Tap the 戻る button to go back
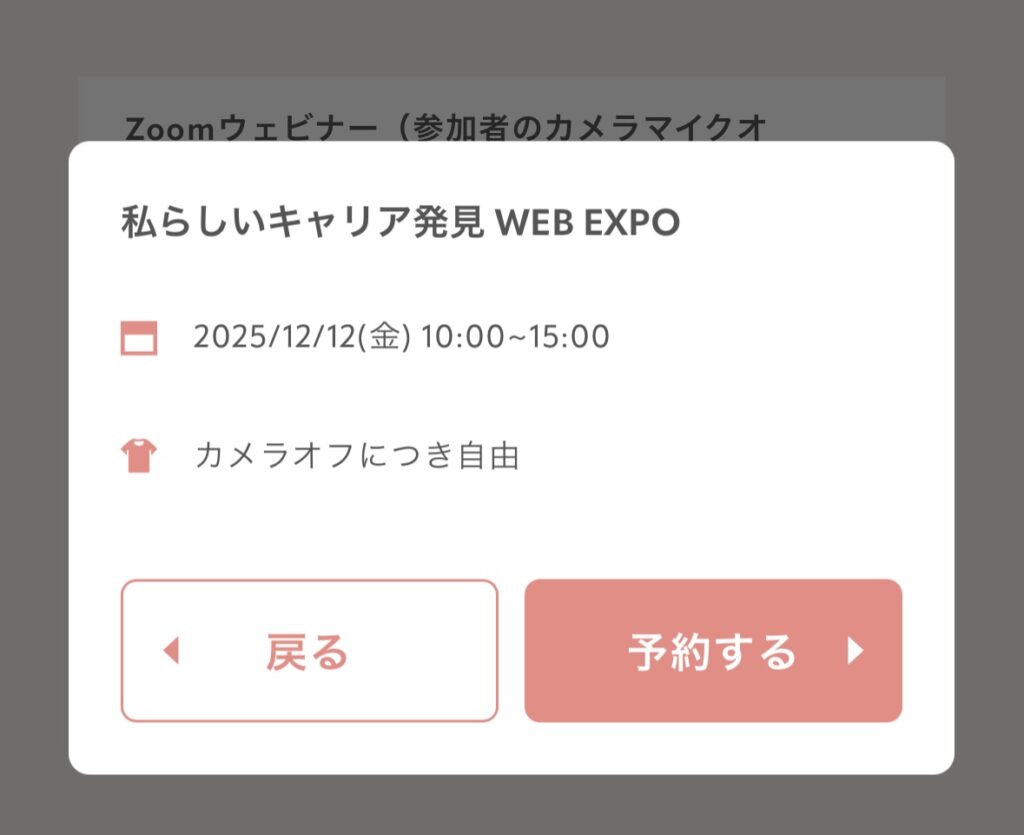Viewport: 1024px width, 835px height. point(309,651)
